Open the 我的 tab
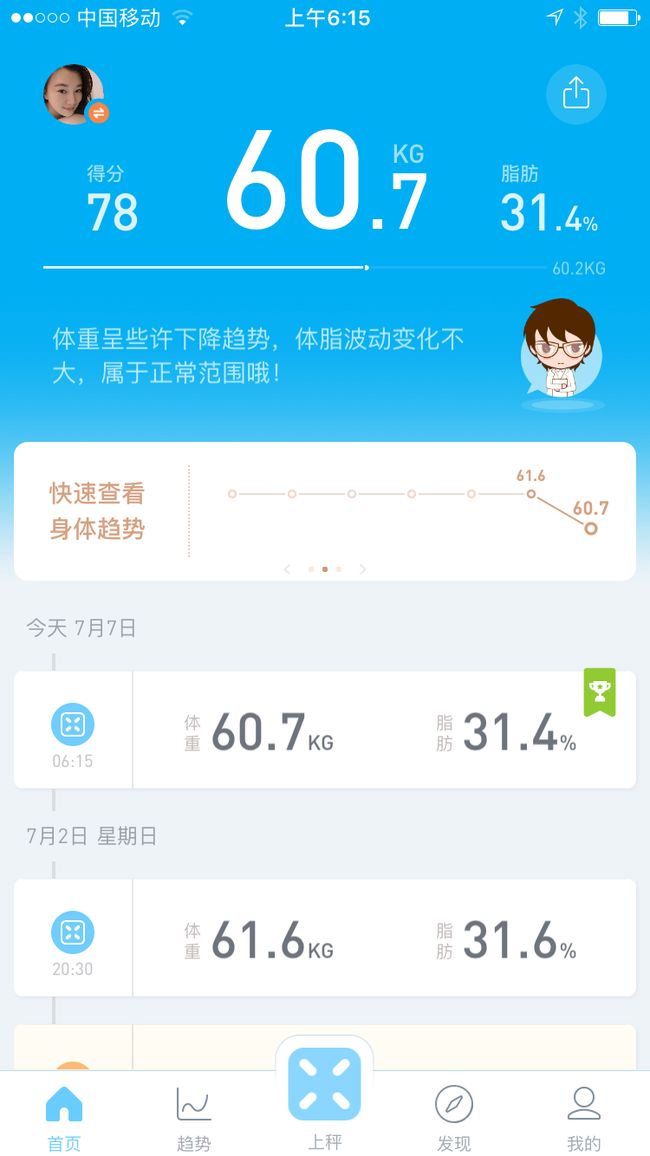This screenshot has width=650, height=1156. click(x=584, y=1117)
